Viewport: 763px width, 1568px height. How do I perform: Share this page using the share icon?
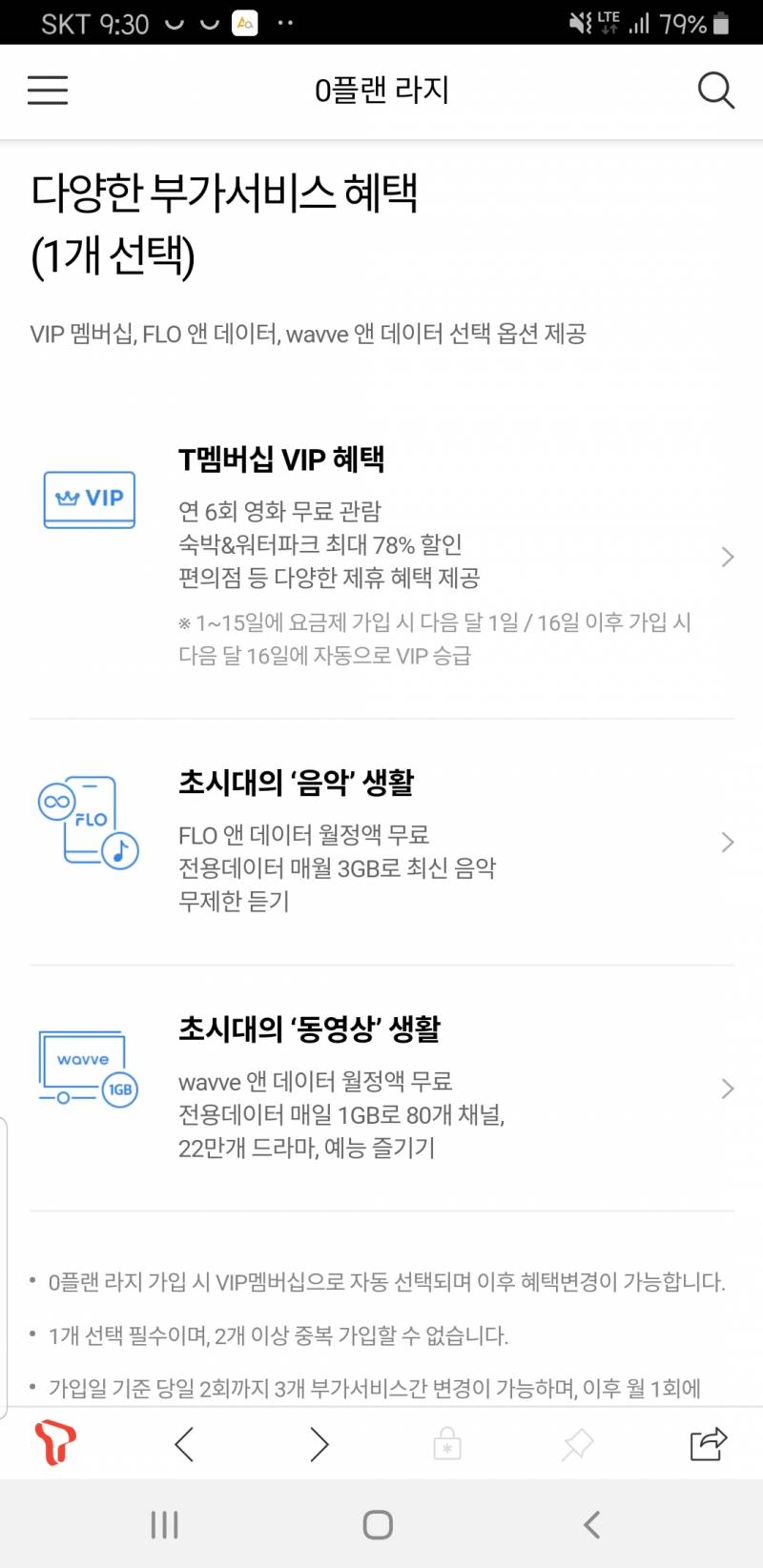707,1443
